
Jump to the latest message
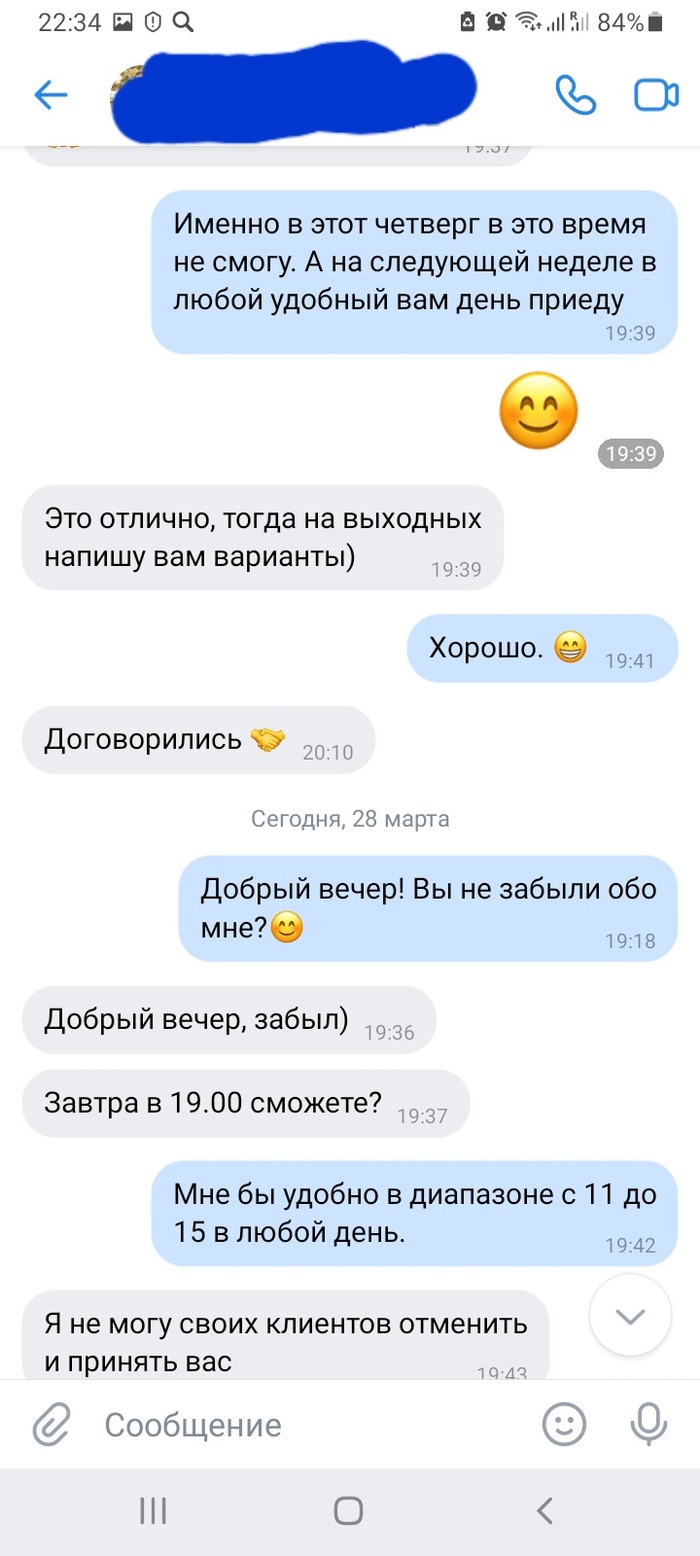point(630,1318)
